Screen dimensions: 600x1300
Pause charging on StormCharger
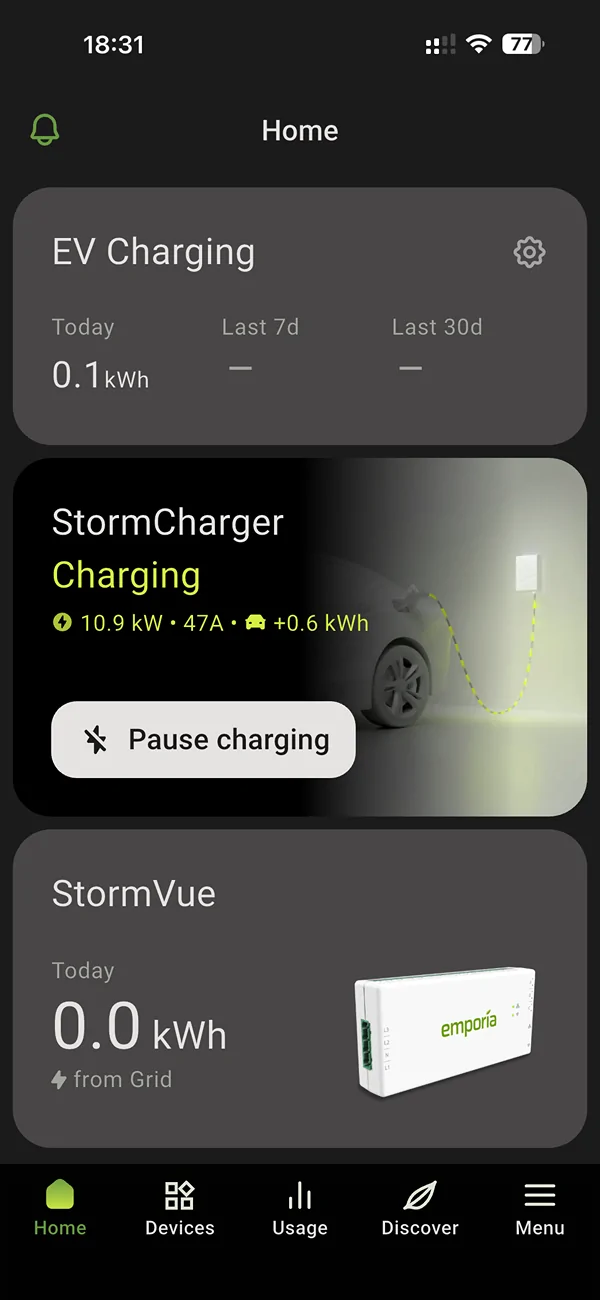204,740
